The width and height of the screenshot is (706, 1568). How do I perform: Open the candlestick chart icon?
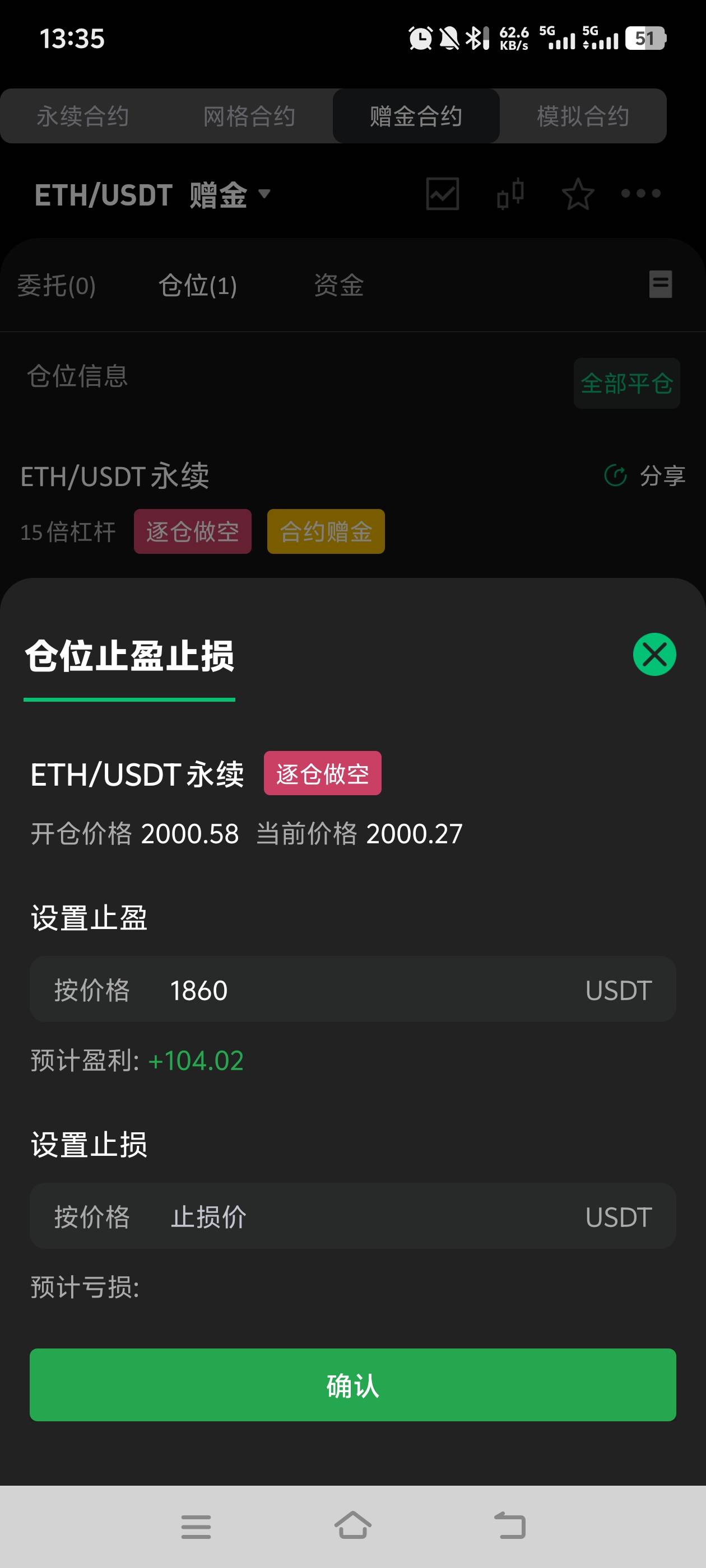pos(510,194)
